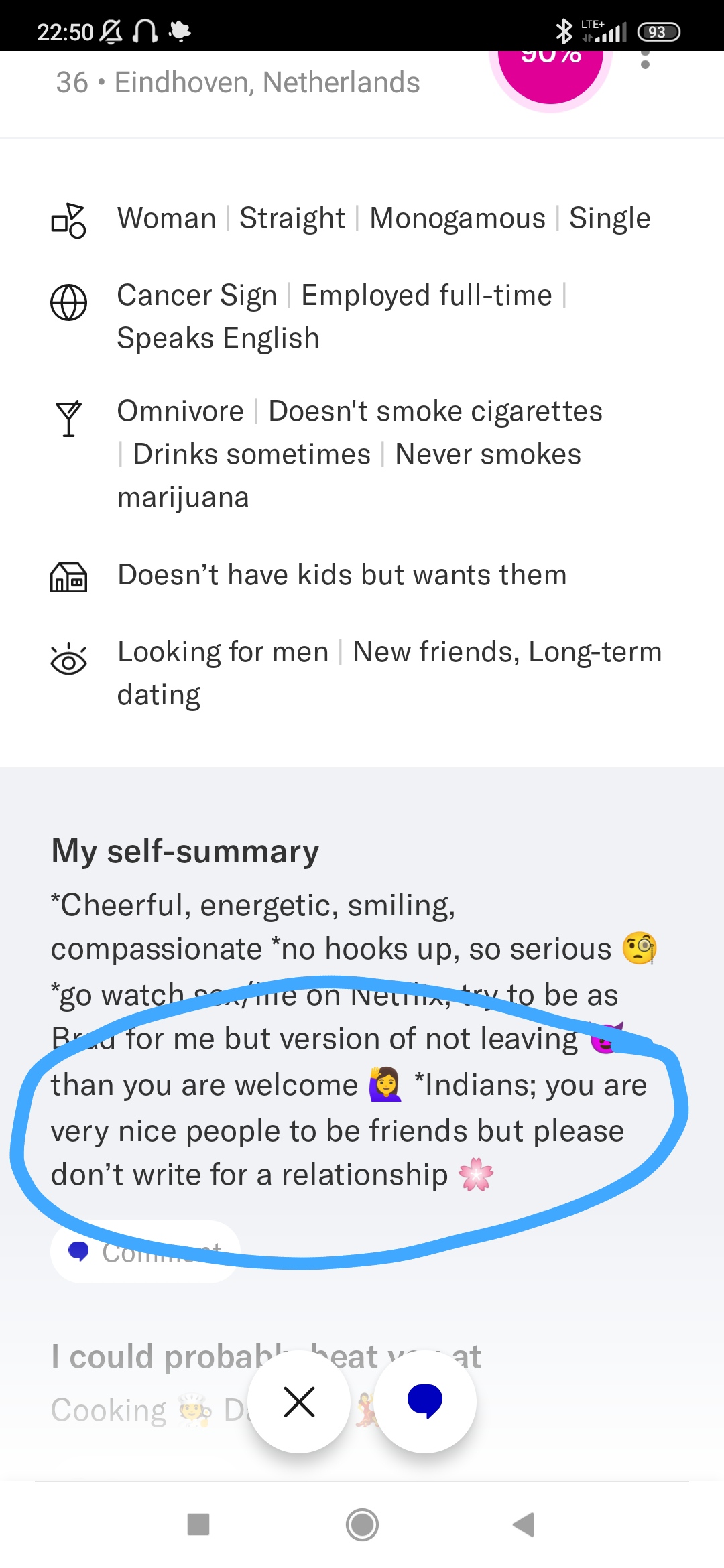Tap the system home button
Image resolution: width=724 pixels, height=1568 pixels.
362,1524
